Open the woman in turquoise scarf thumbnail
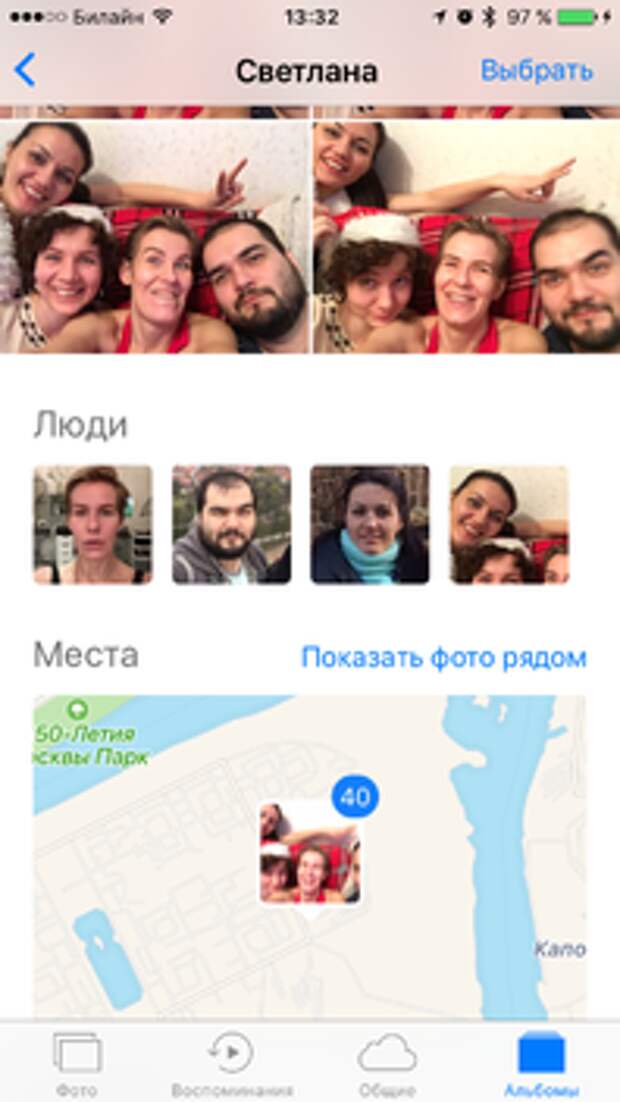This screenshot has height=1102, width=620. tap(370, 524)
